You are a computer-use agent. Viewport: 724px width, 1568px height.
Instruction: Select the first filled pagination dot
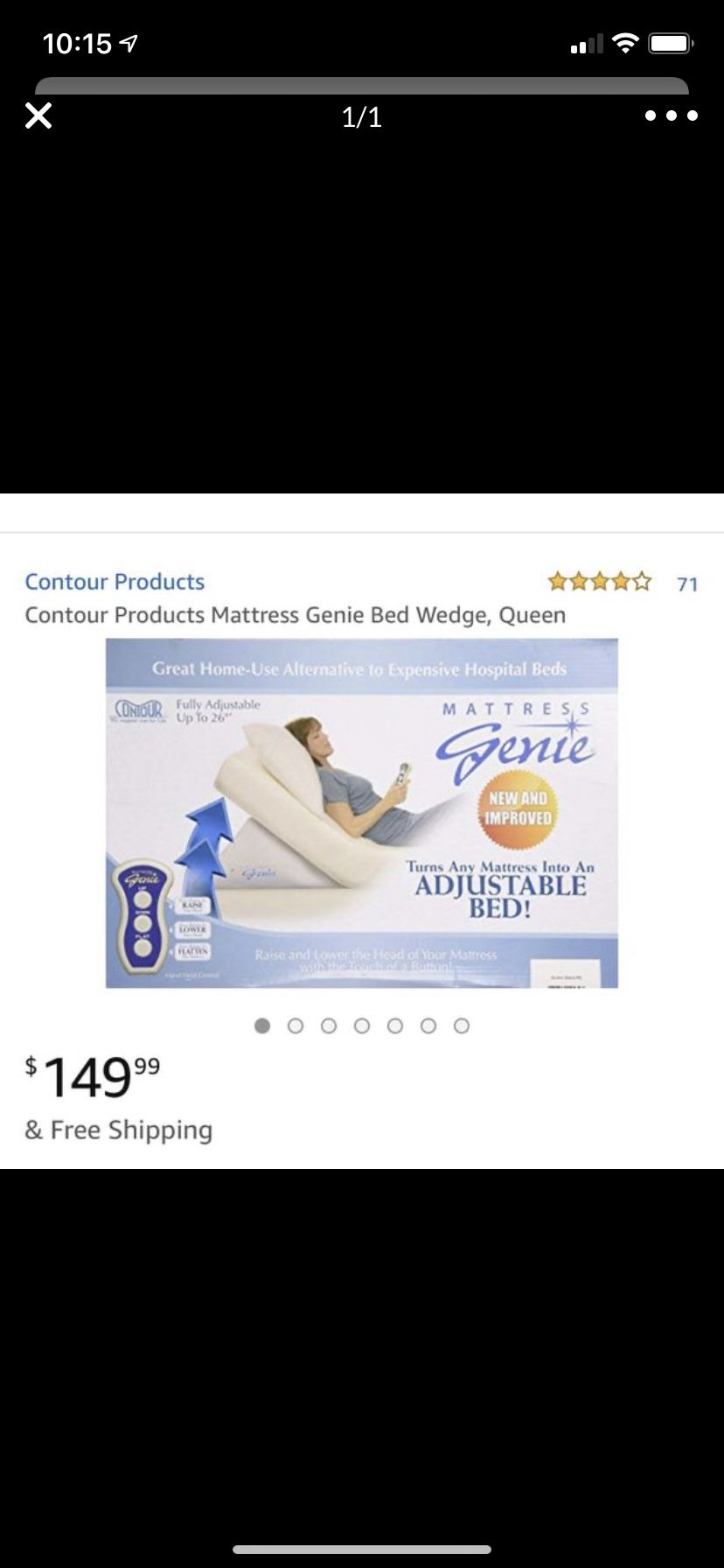[x=261, y=1025]
